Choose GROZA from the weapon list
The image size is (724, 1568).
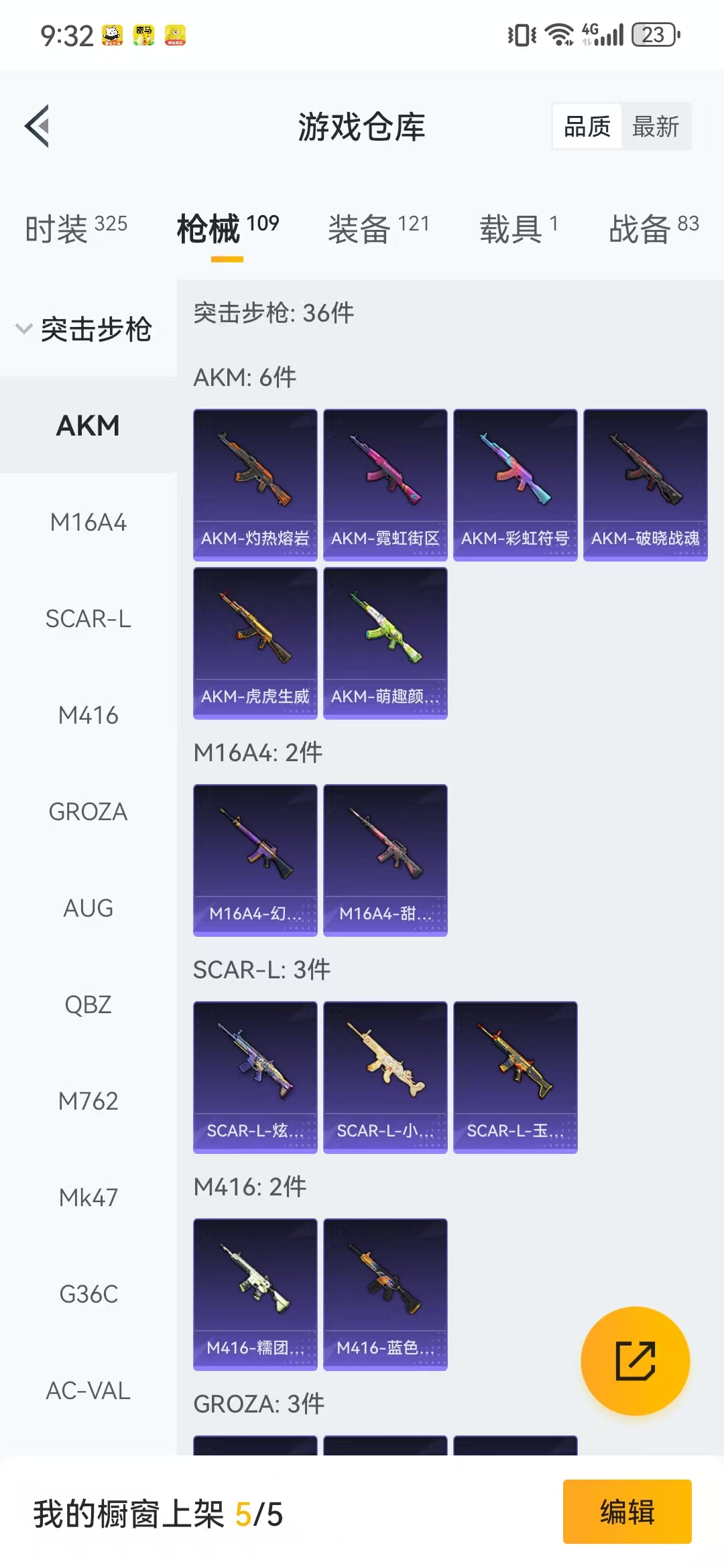[x=88, y=811]
